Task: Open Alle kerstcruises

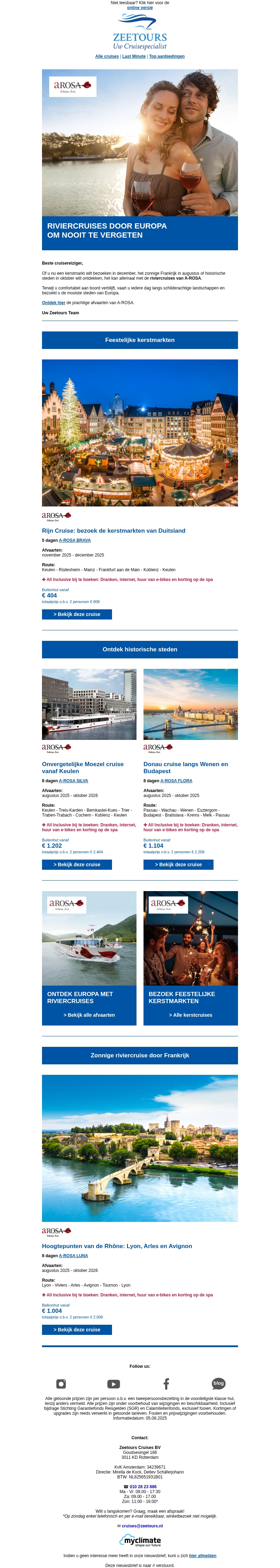Action: (x=190, y=1015)
